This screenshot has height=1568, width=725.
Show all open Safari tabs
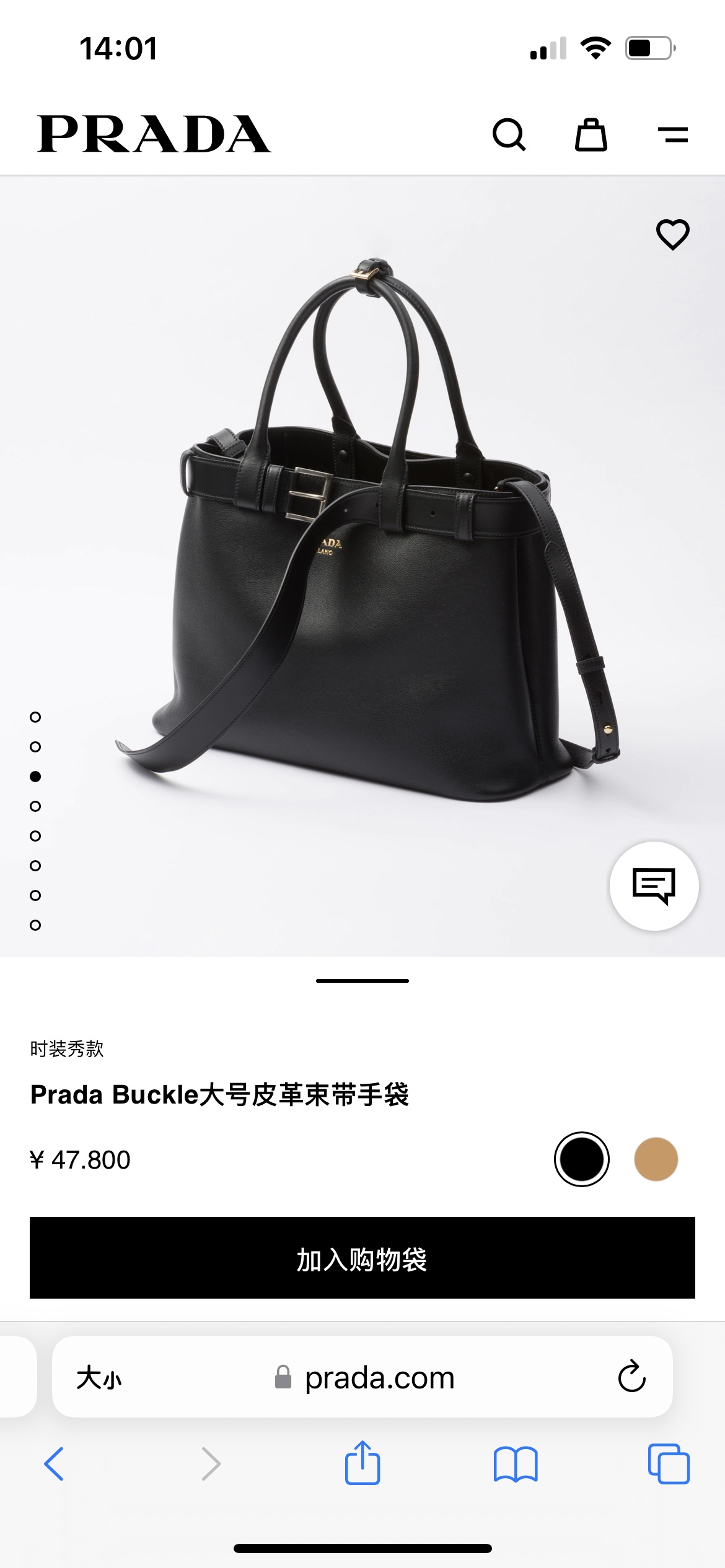pyautogui.click(x=668, y=1464)
